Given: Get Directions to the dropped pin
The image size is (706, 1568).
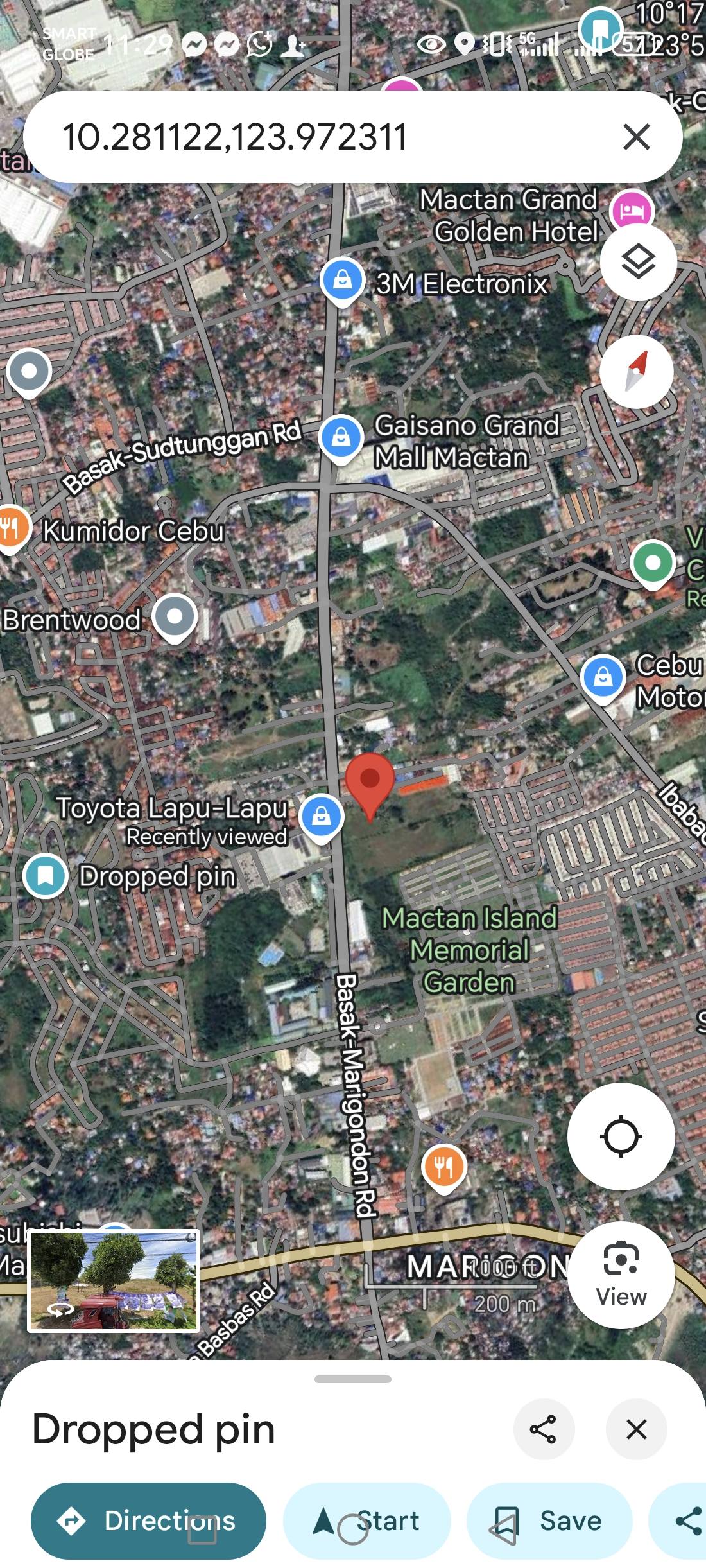Looking at the screenshot, I should pos(148,1520).
